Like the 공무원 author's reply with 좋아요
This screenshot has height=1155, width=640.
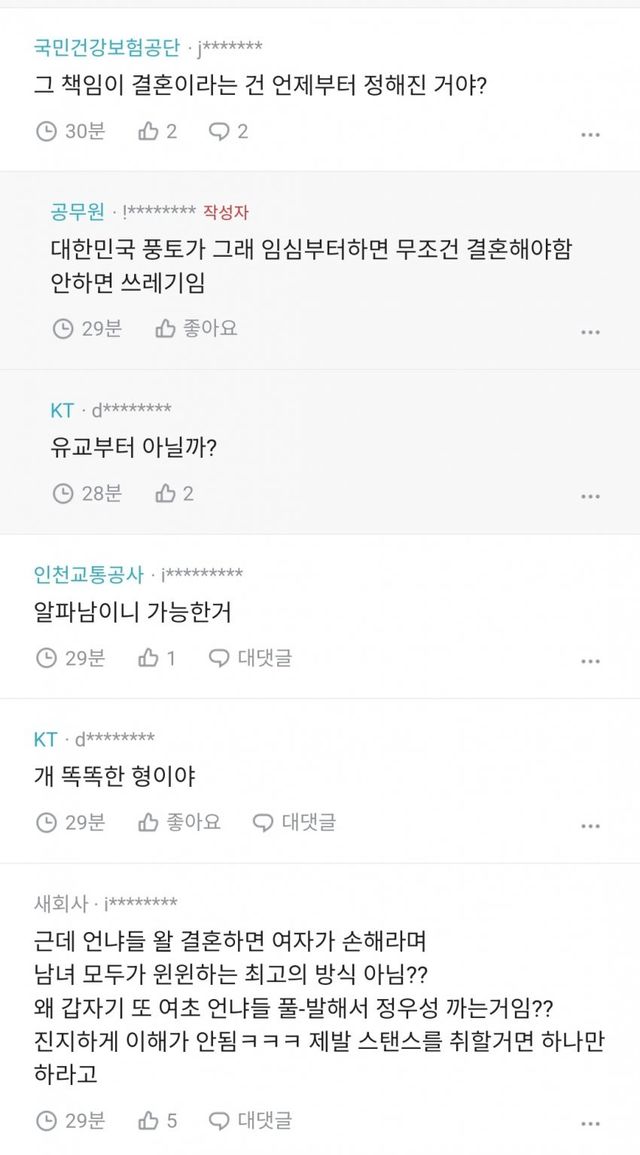pyautogui.click(x=197, y=329)
